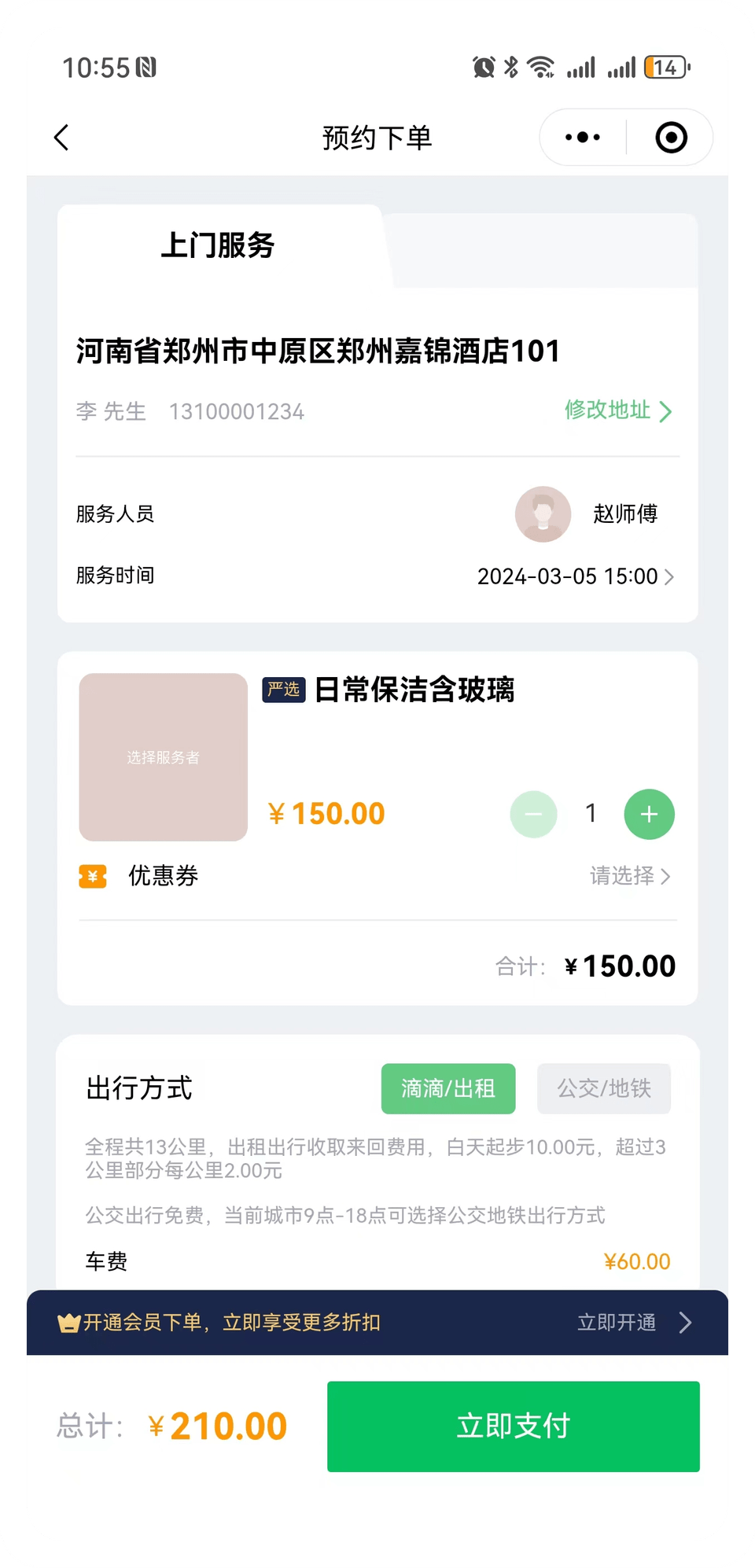The height and width of the screenshot is (1568, 755).
Task: Decrease quantity with the minus control
Action: pos(533,814)
